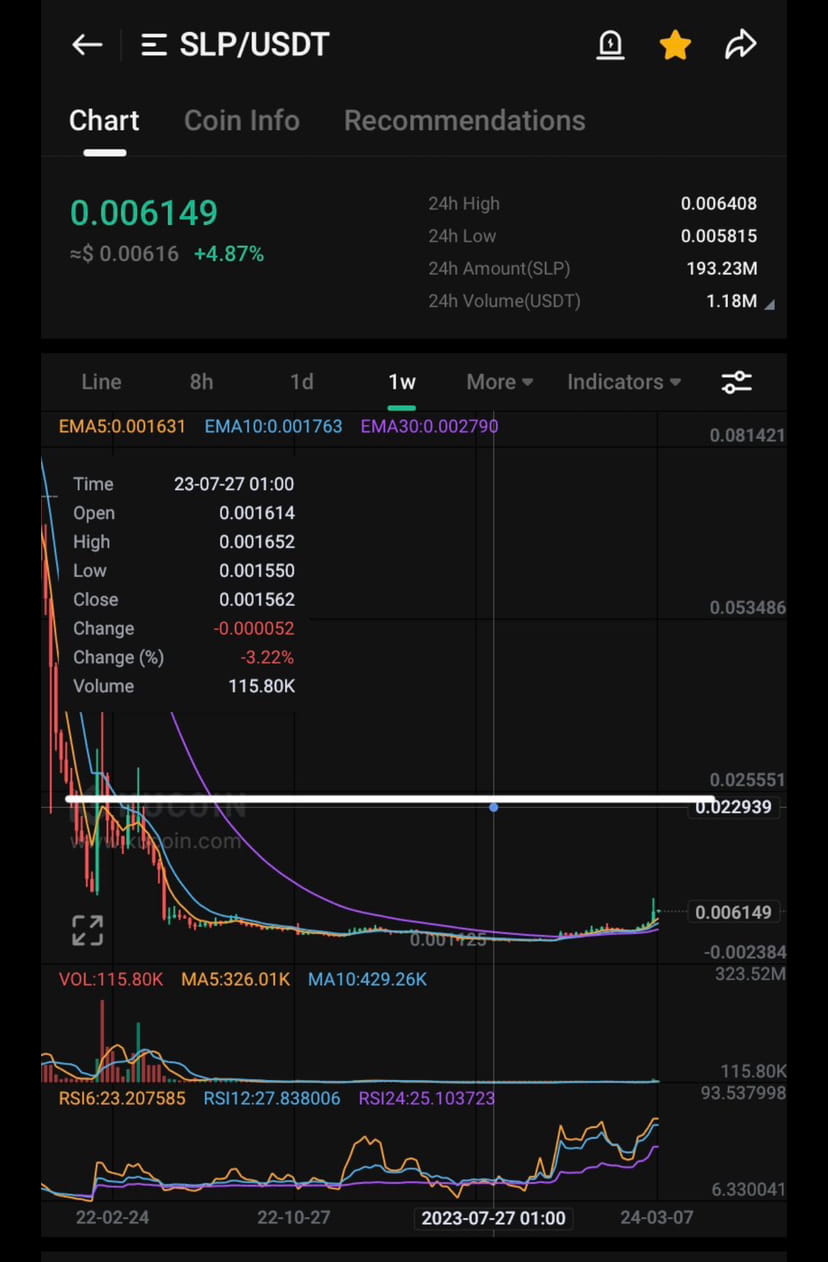828x1262 pixels.
Task: Tap the price alert bell icon
Action: [610, 44]
